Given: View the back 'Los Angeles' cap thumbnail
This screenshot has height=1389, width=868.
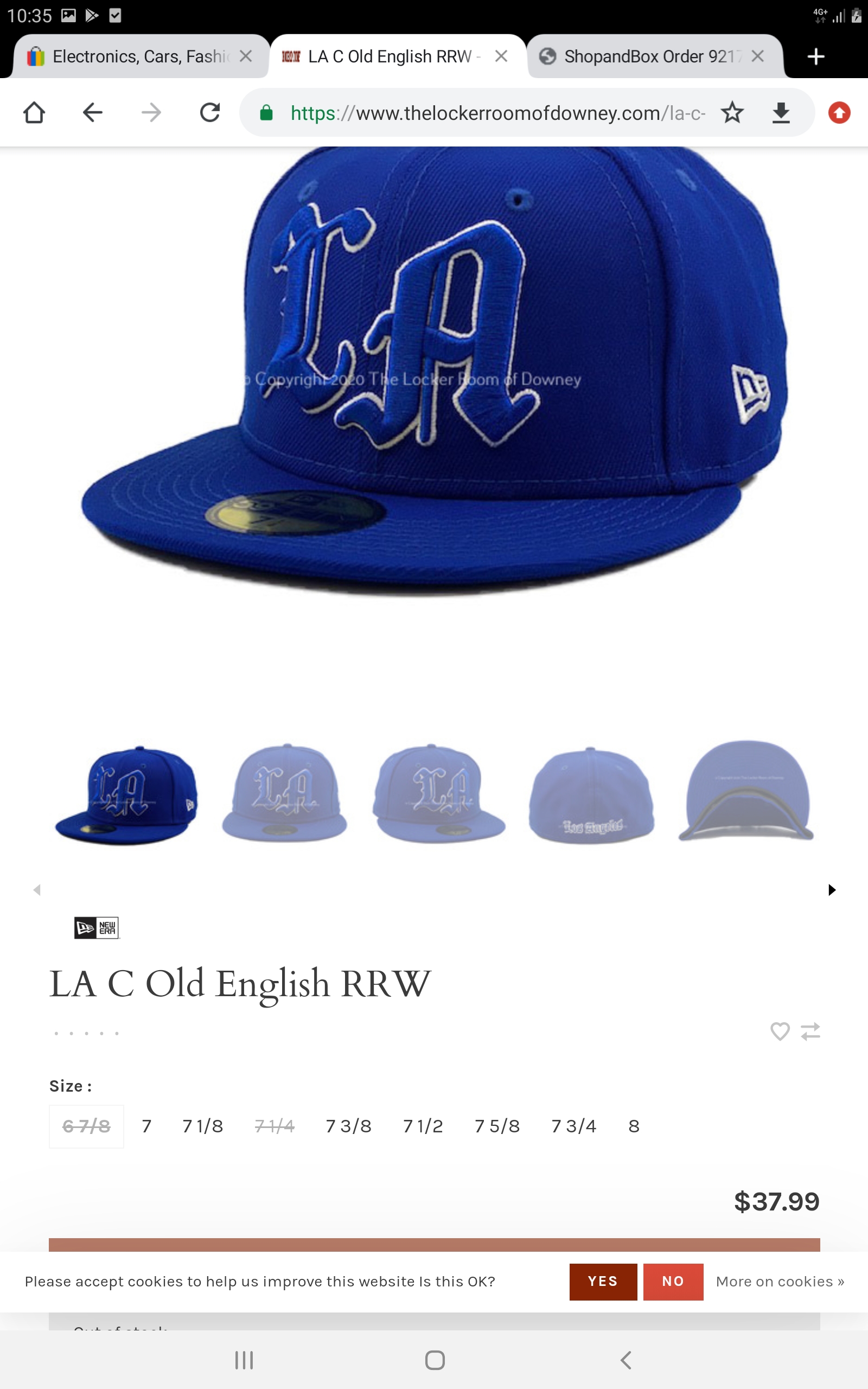Looking at the screenshot, I should pos(591,795).
